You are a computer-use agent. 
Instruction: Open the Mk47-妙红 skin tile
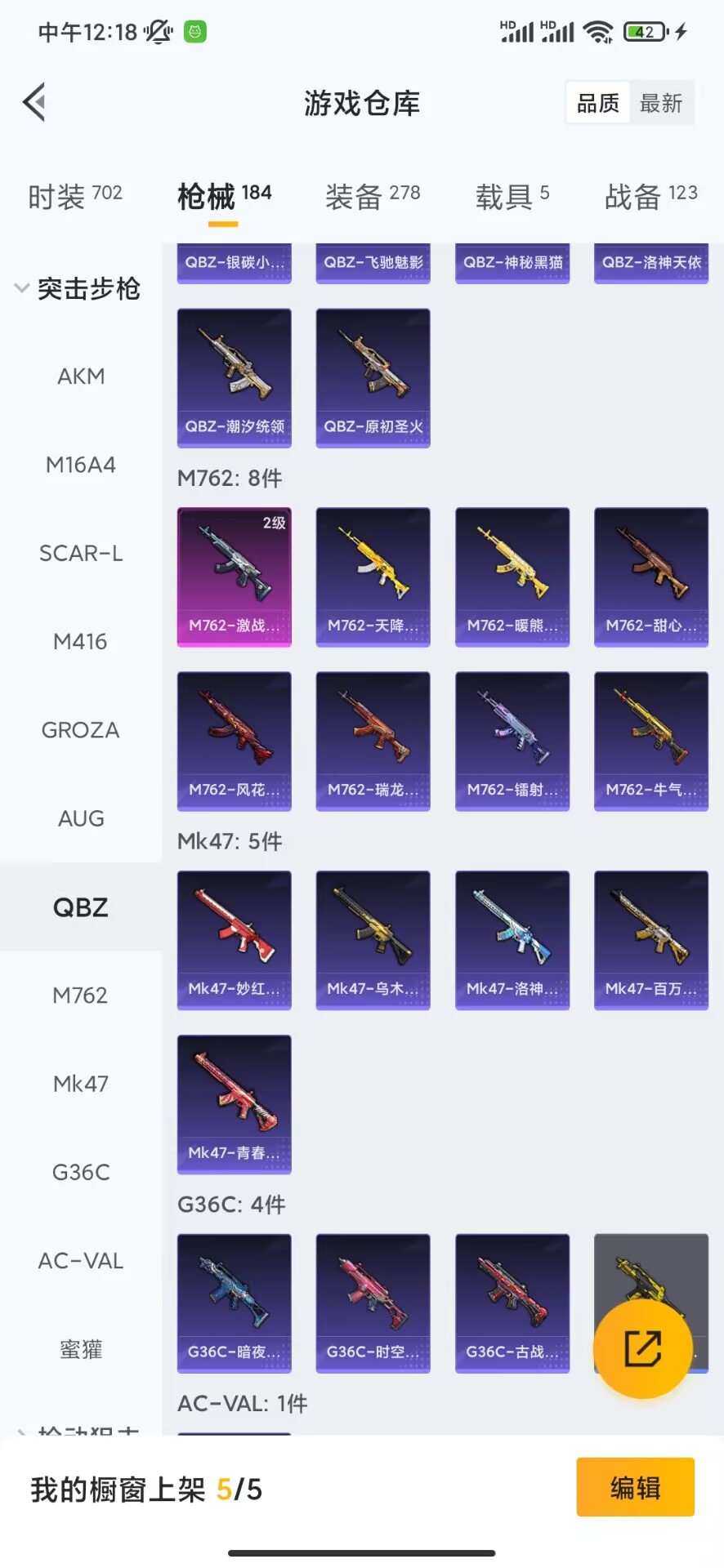[235, 941]
